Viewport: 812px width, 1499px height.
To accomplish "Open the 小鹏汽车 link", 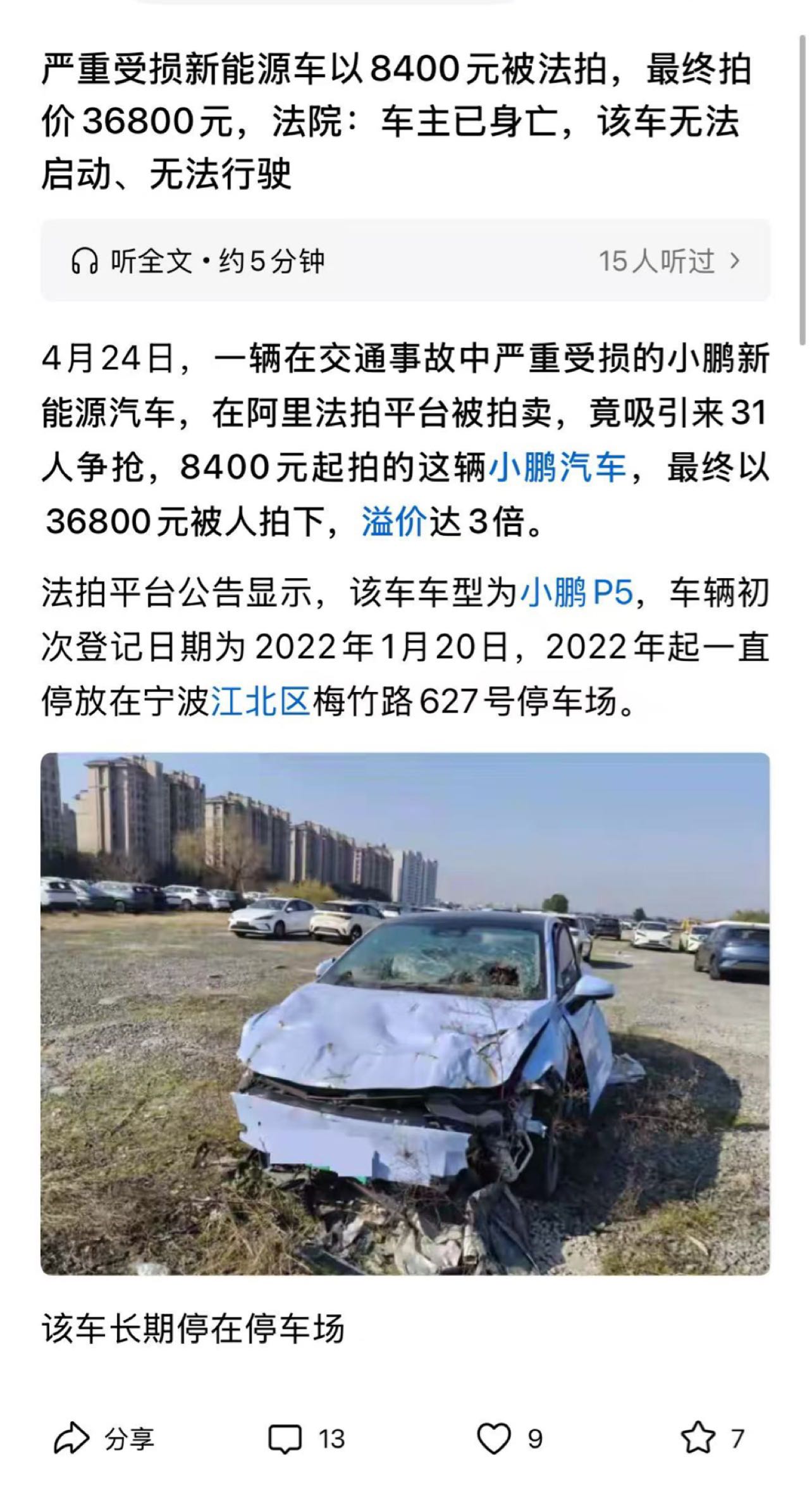I will [x=557, y=469].
